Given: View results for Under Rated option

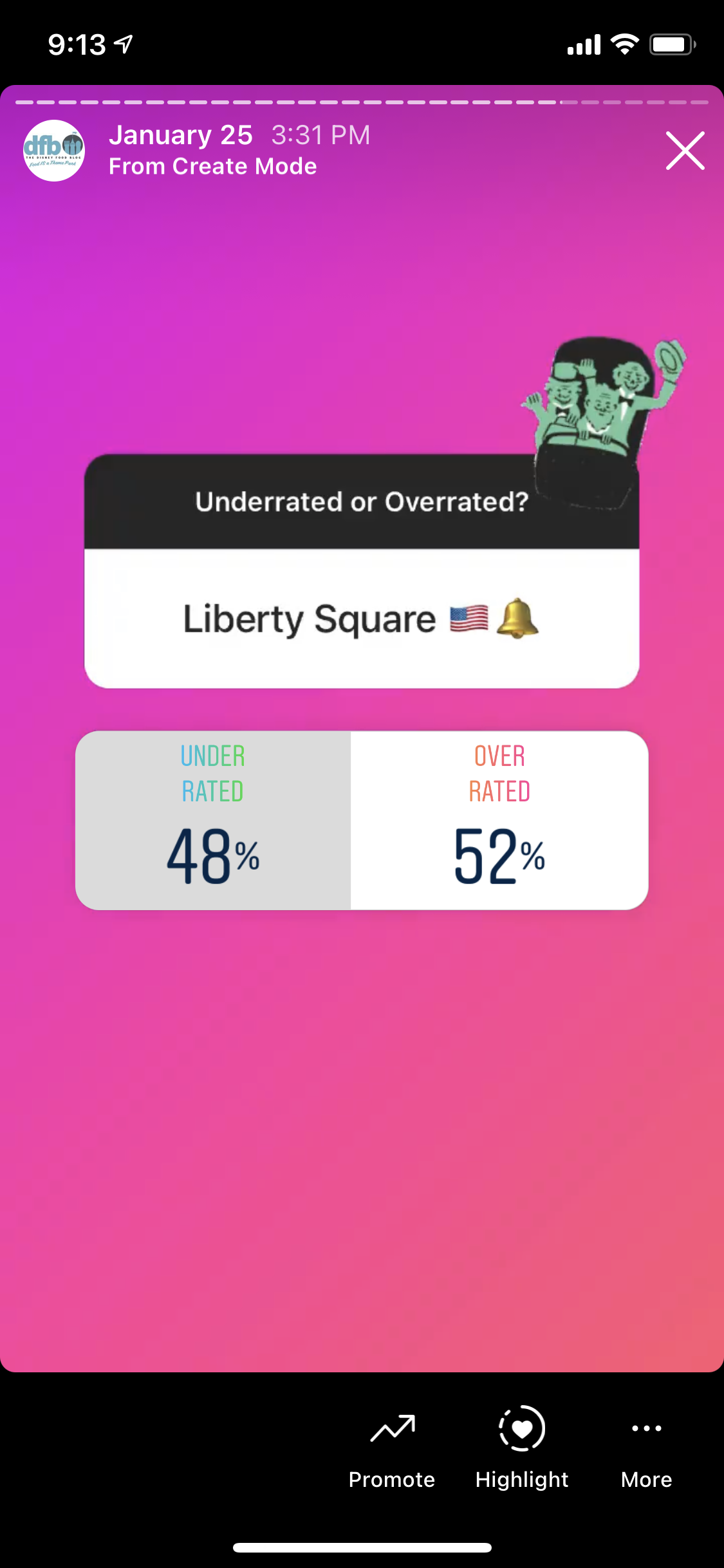Looking at the screenshot, I should 213,820.
